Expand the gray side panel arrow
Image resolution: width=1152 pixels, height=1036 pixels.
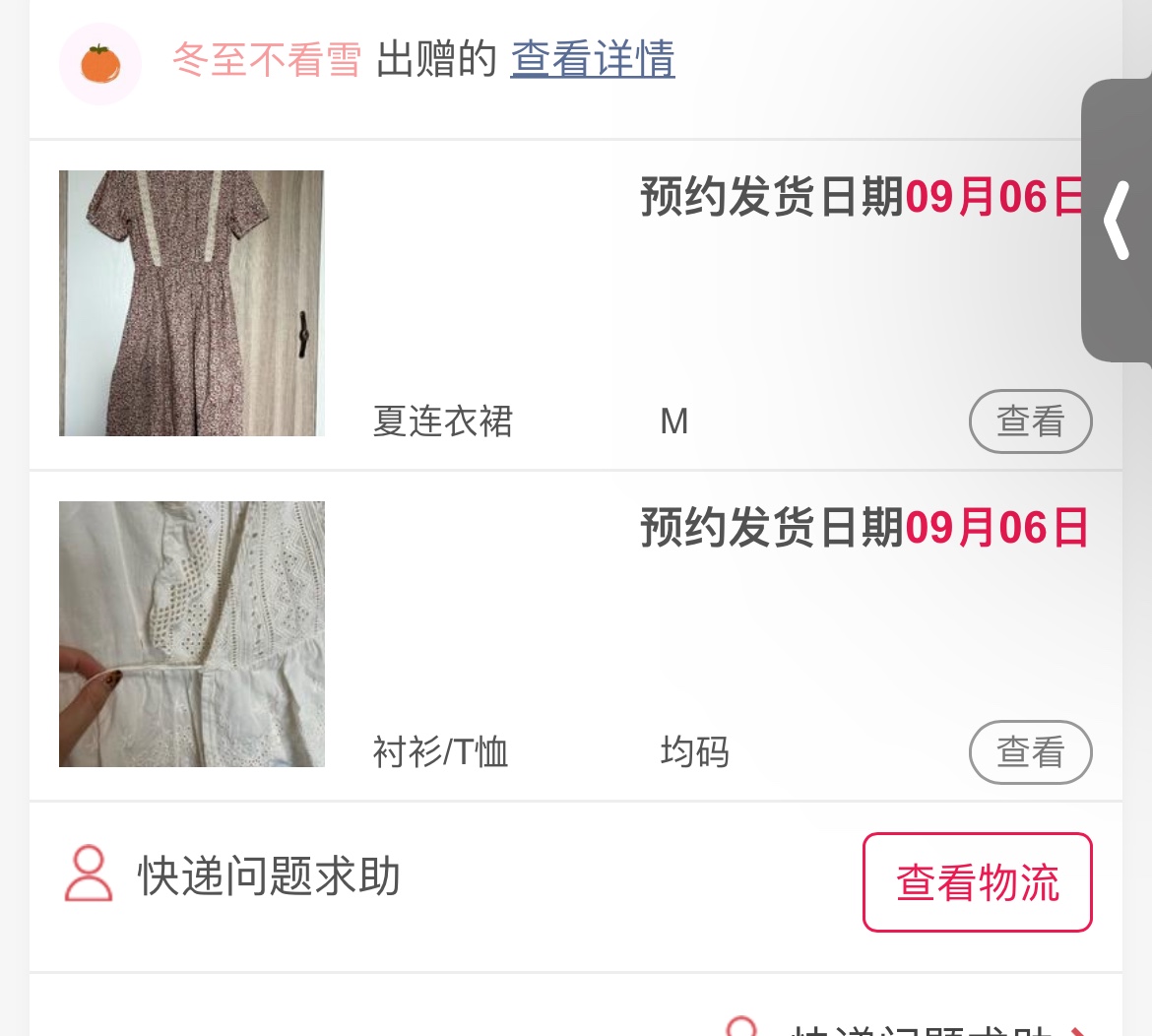(x=1118, y=221)
